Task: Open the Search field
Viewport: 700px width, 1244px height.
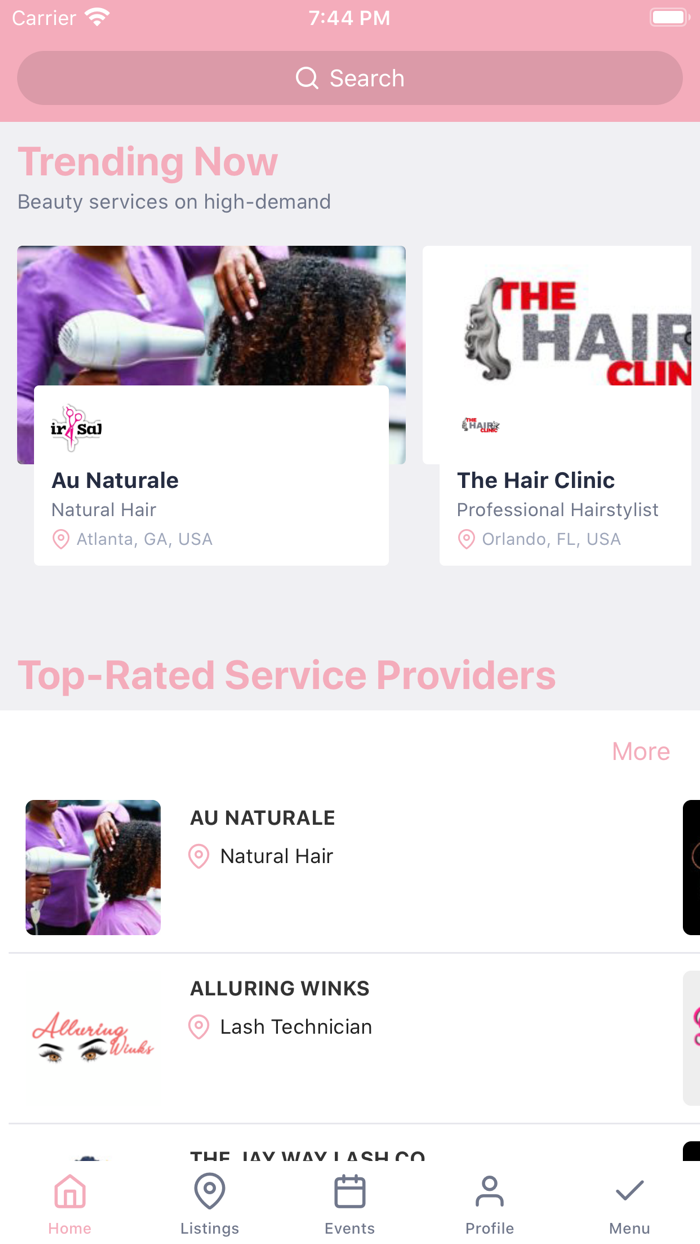Action: tap(350, 78)
